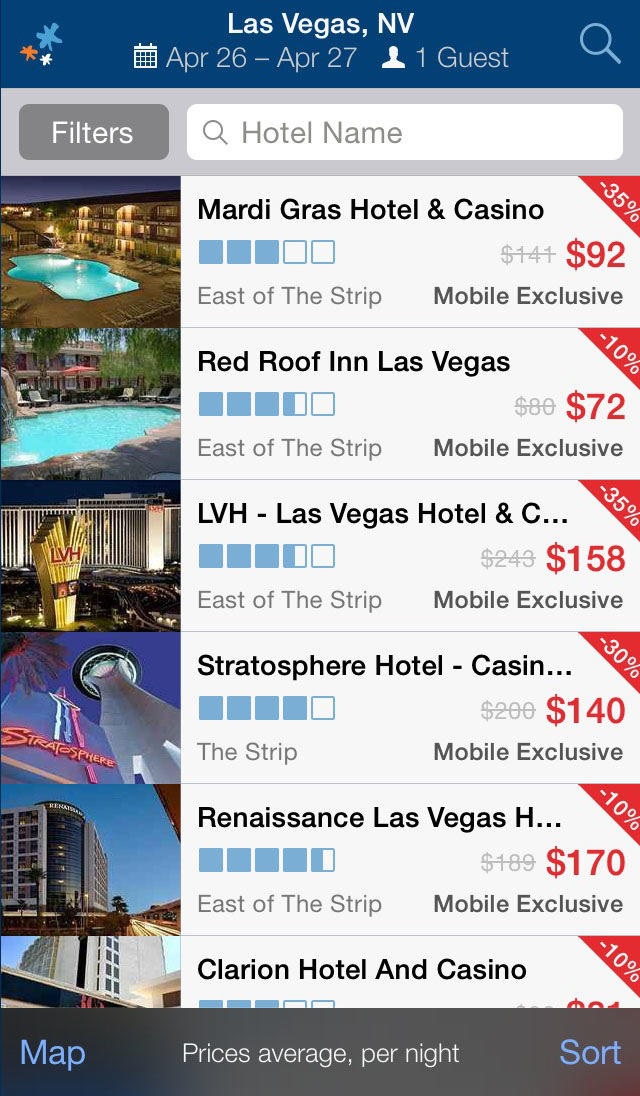Open the Stratosphere Hotel listing
Viewport: 640px width, 1096px height.
(385, 666)
